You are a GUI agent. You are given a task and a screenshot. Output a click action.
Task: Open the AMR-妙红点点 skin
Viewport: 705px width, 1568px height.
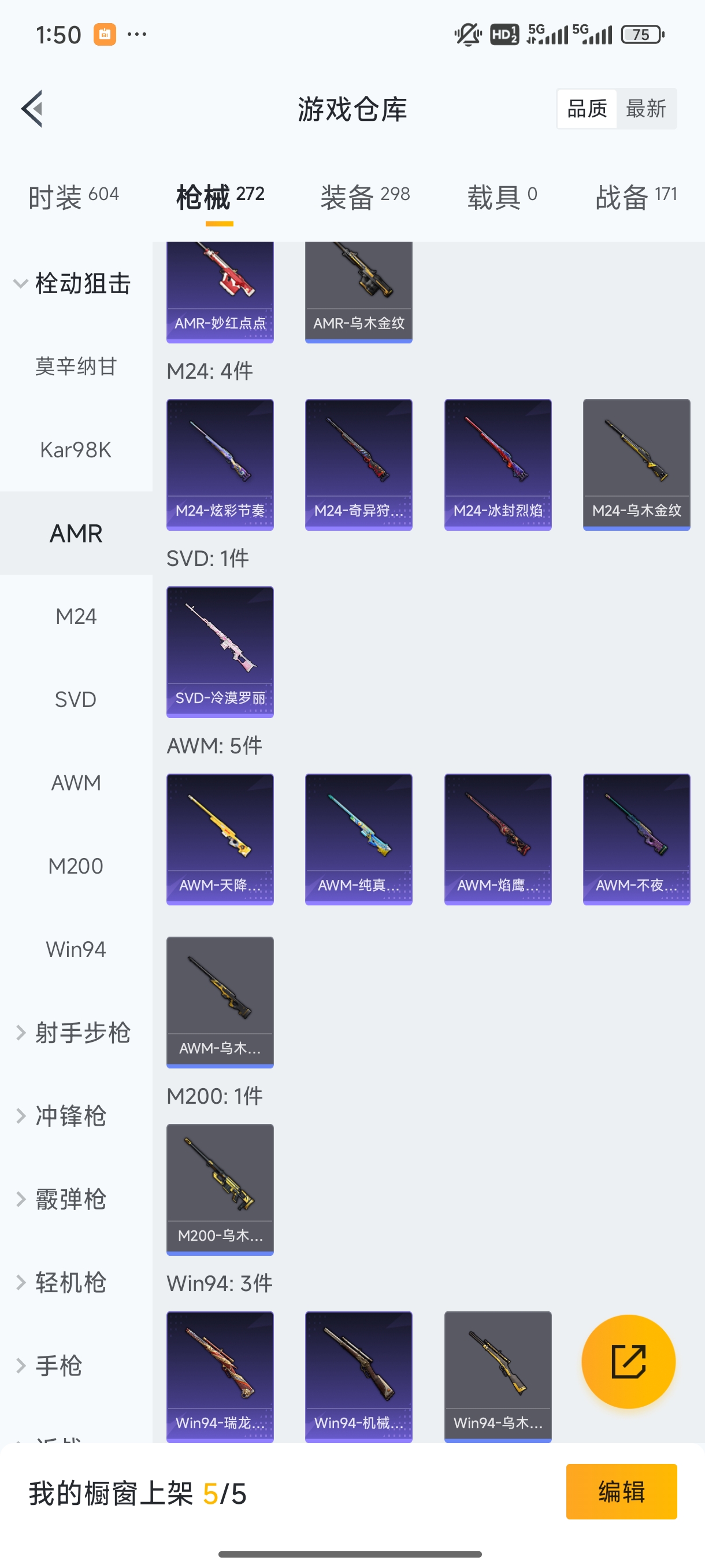pyautogui.click(x=220, y=292)
